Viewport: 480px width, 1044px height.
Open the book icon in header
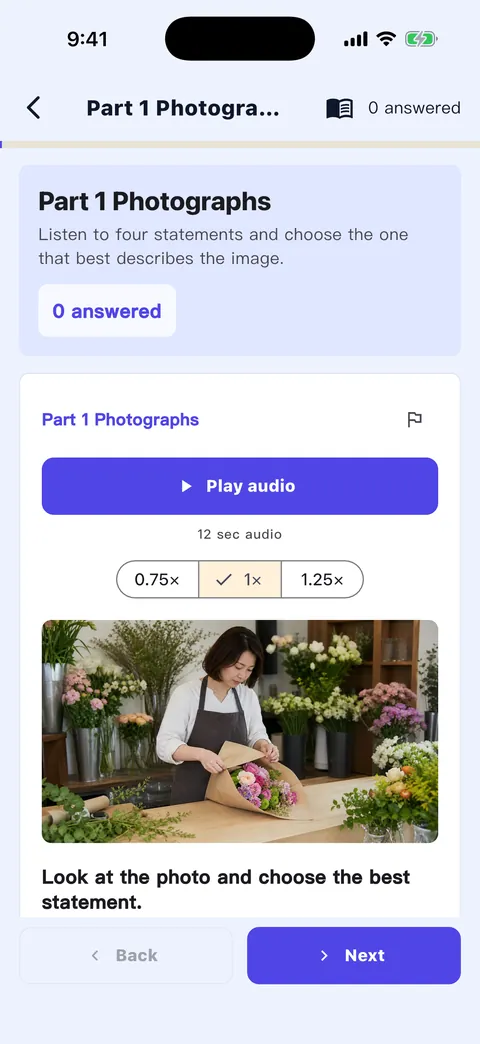point(340,109)
